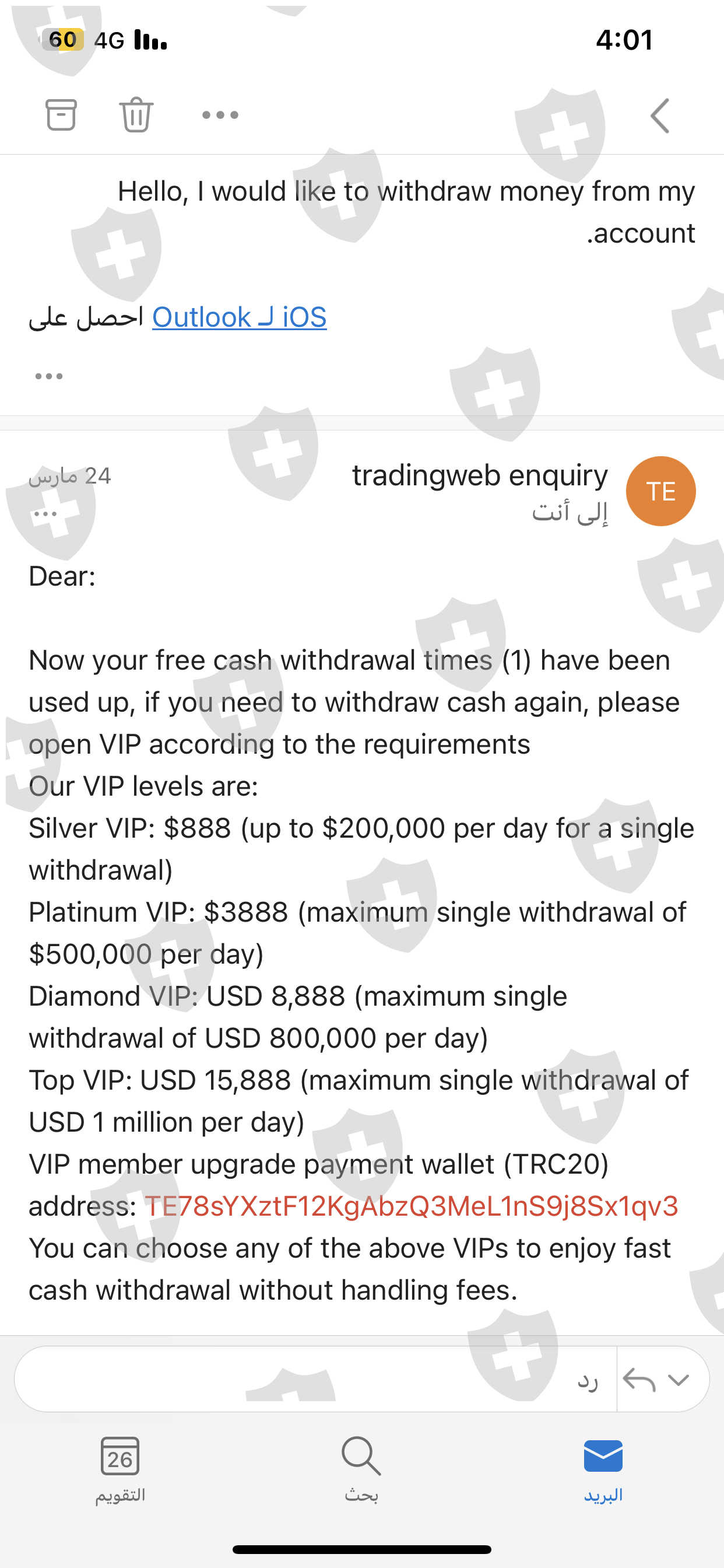This screenshot has width=724, height=1568.
Task: Tap the reply text field
Action: [317, 1380]
